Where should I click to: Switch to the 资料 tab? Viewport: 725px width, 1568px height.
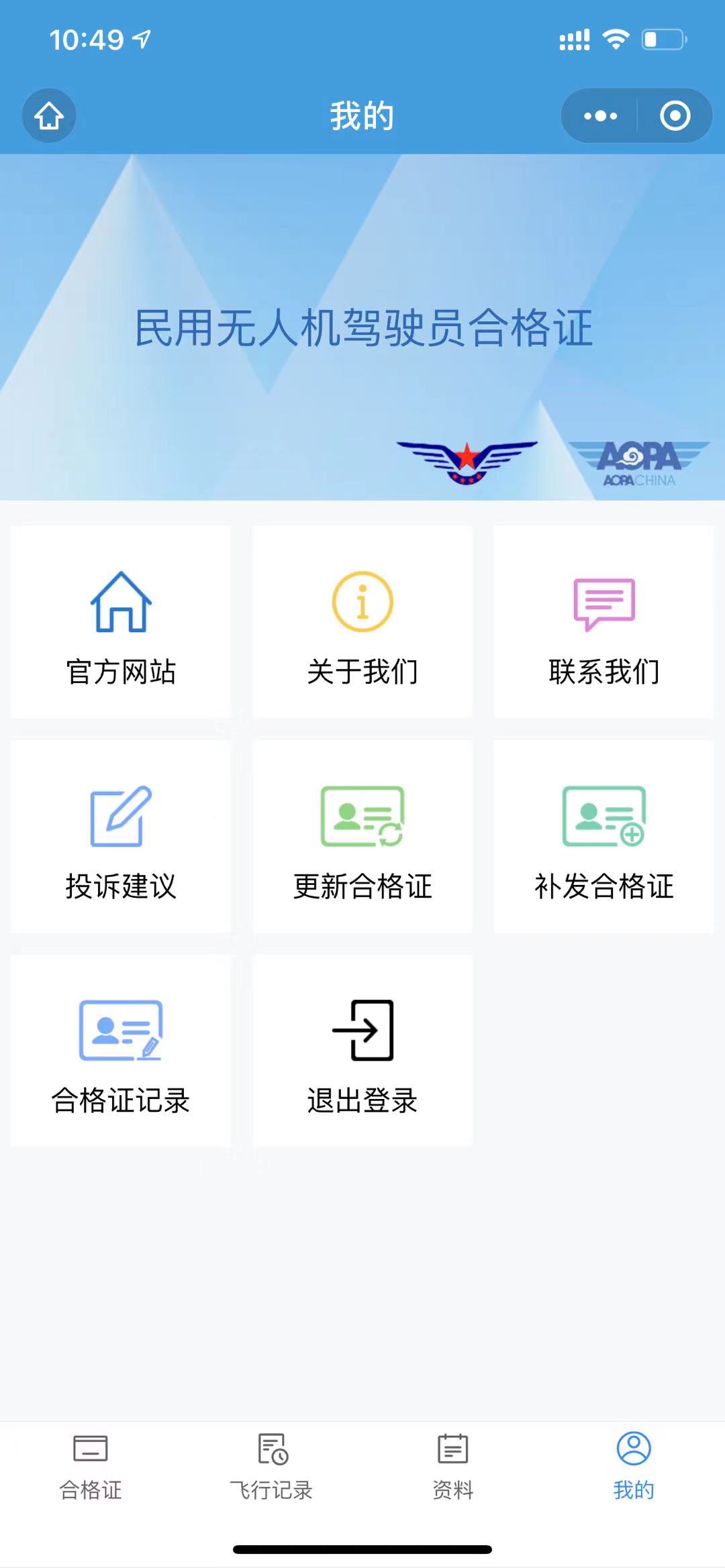(x=453, y=1466)
